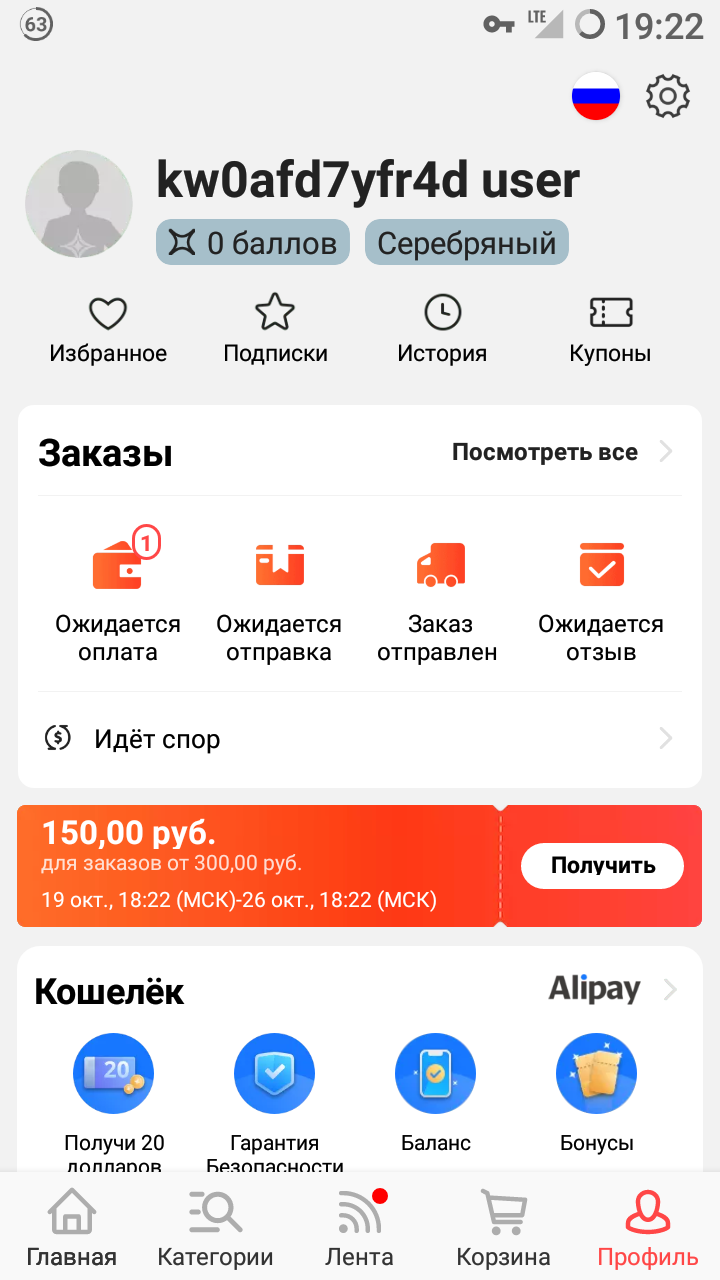Open Подписки subscriptions
Viewport: 720px width, 1280px height.
pyautogui.click(x=275, y=330)
